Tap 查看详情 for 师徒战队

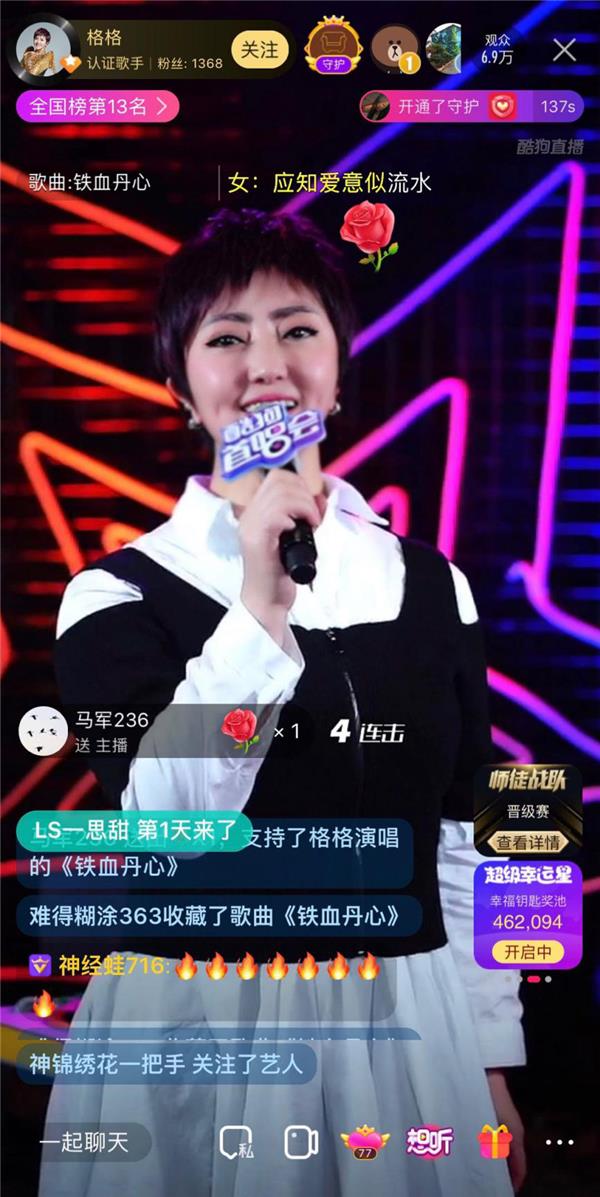pos(528,842)
